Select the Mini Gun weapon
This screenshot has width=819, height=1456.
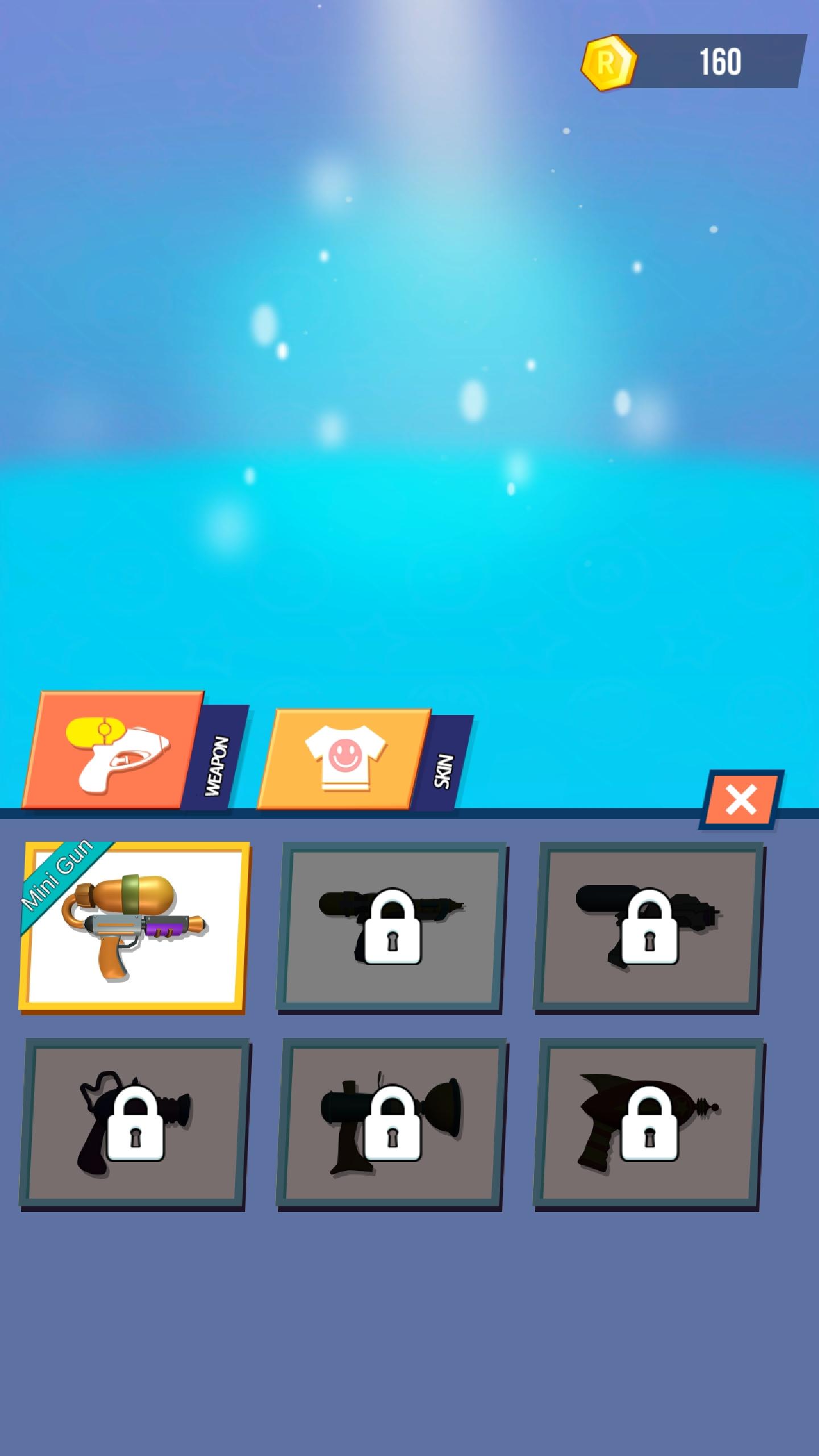click(x=134, y=927)
